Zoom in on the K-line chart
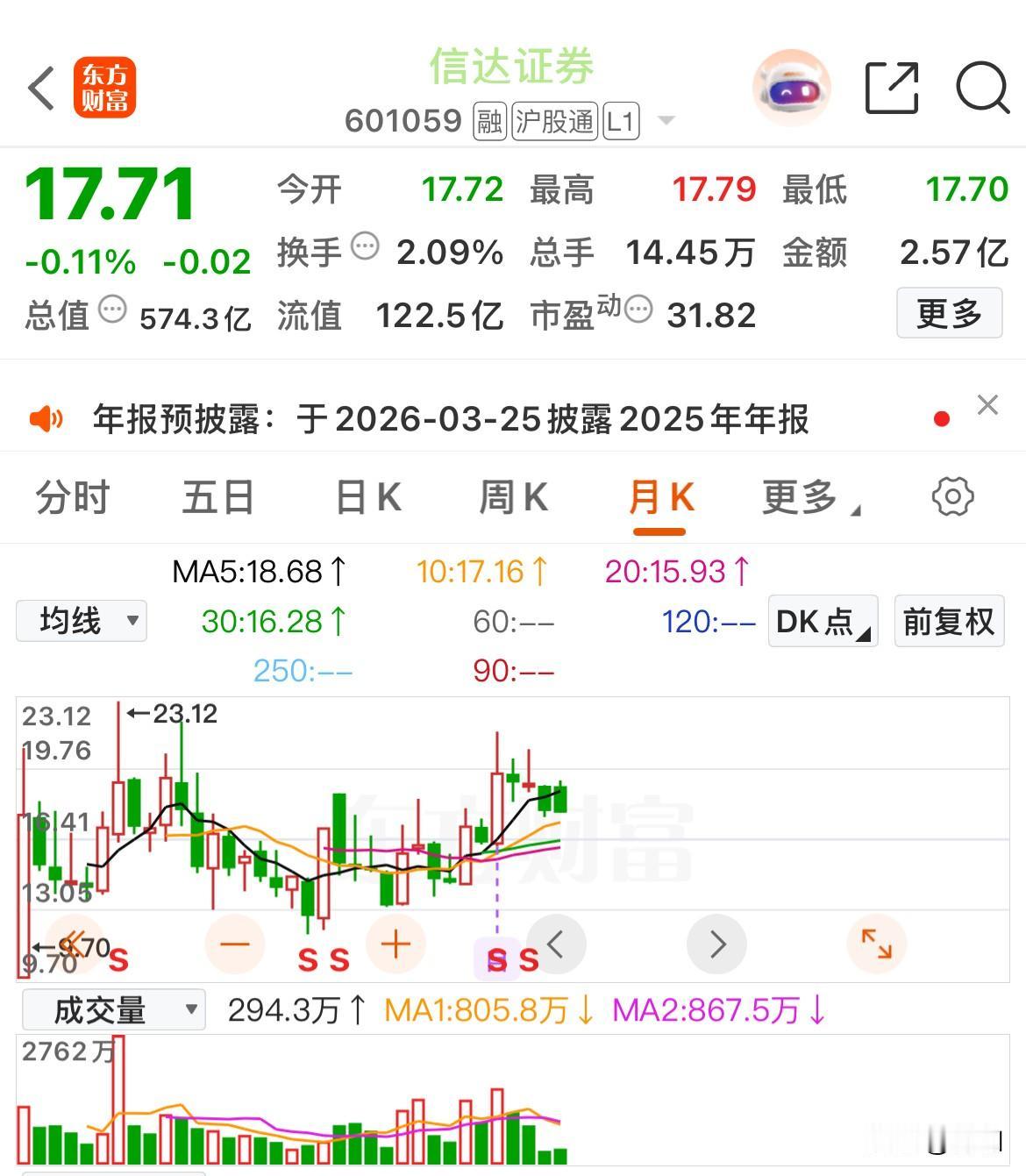 [395, 944]
